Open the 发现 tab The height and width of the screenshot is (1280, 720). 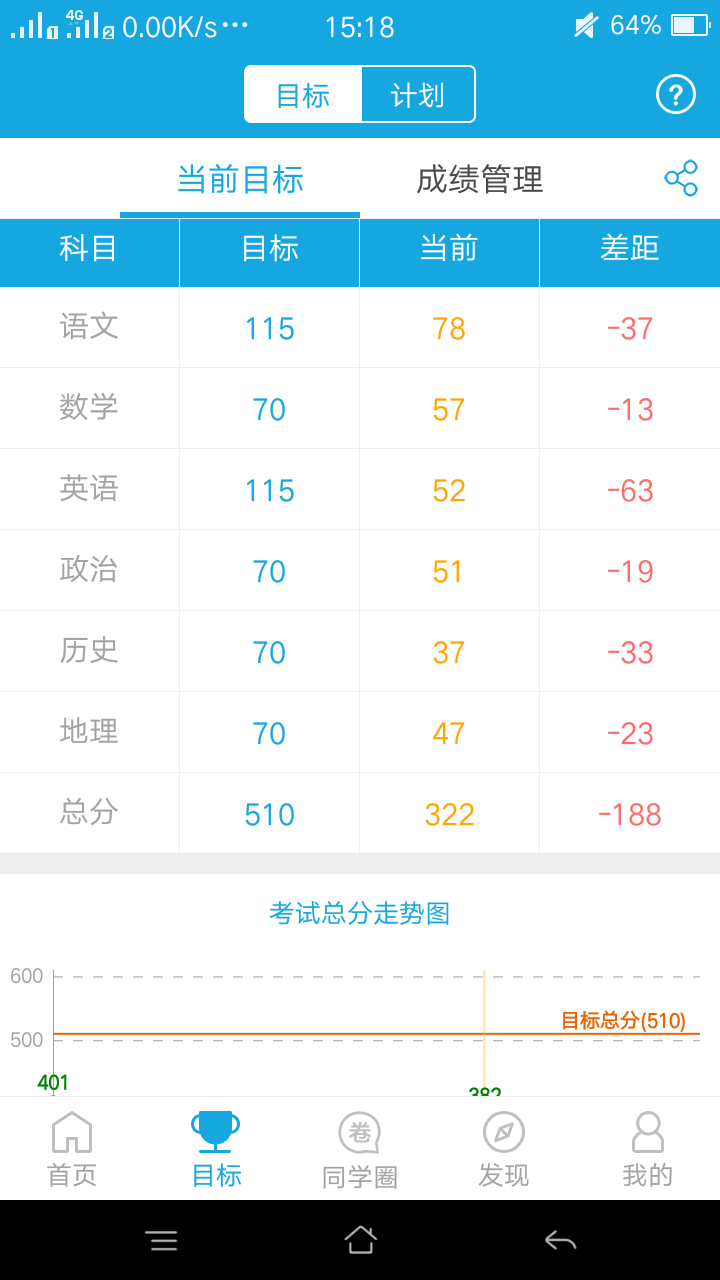click(503, 1150)
